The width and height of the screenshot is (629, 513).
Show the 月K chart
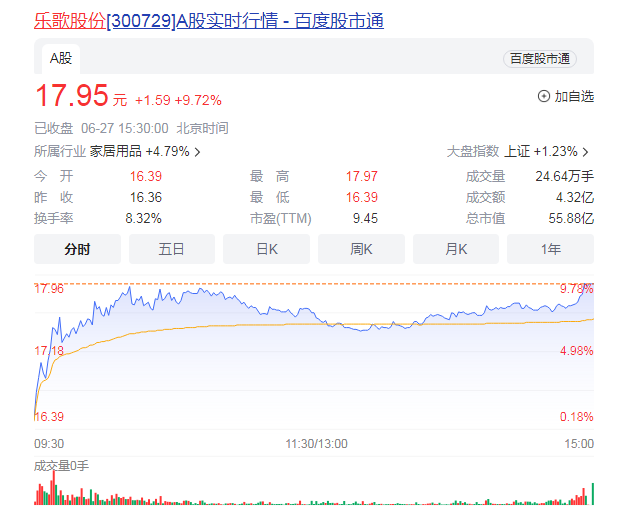click(x=456, y=249)
